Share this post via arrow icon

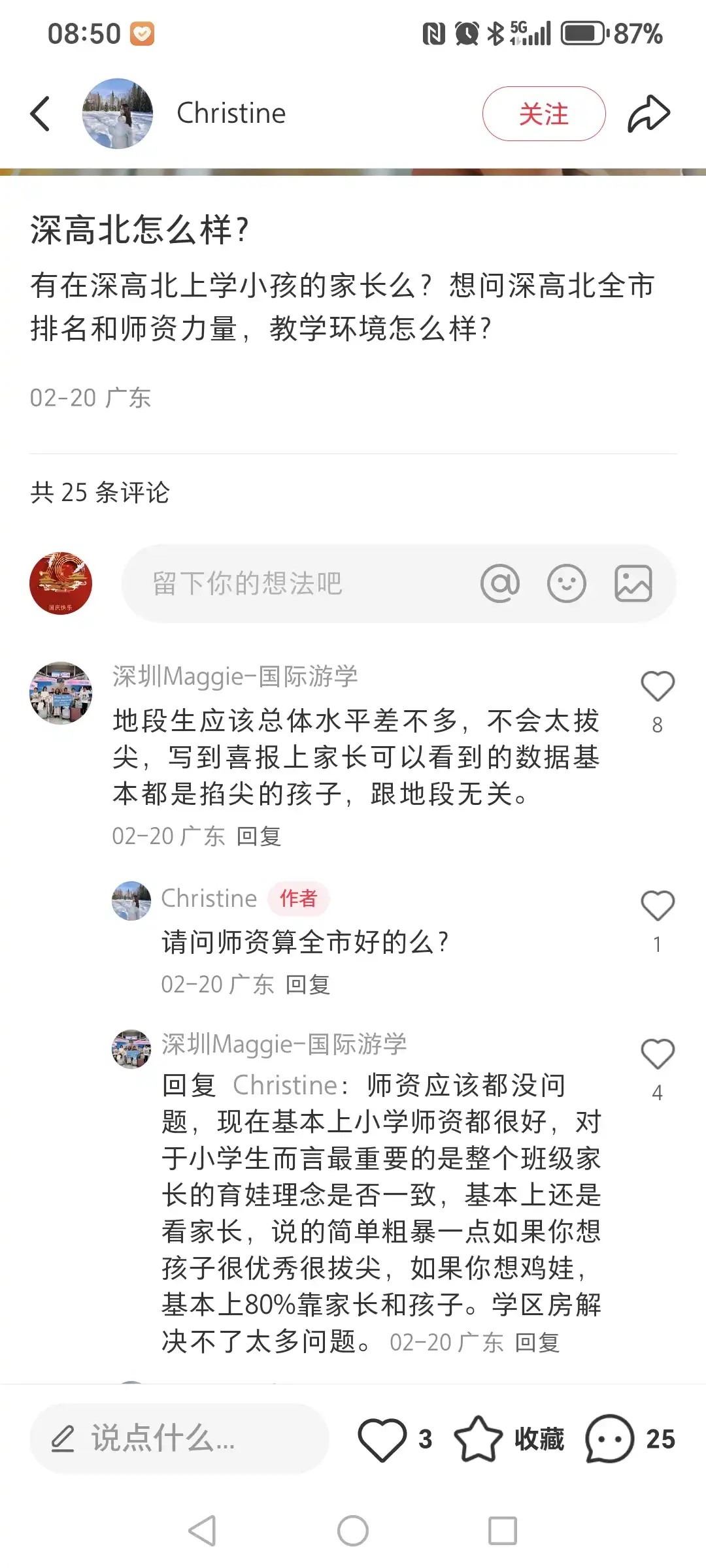[x=648, y=114]
